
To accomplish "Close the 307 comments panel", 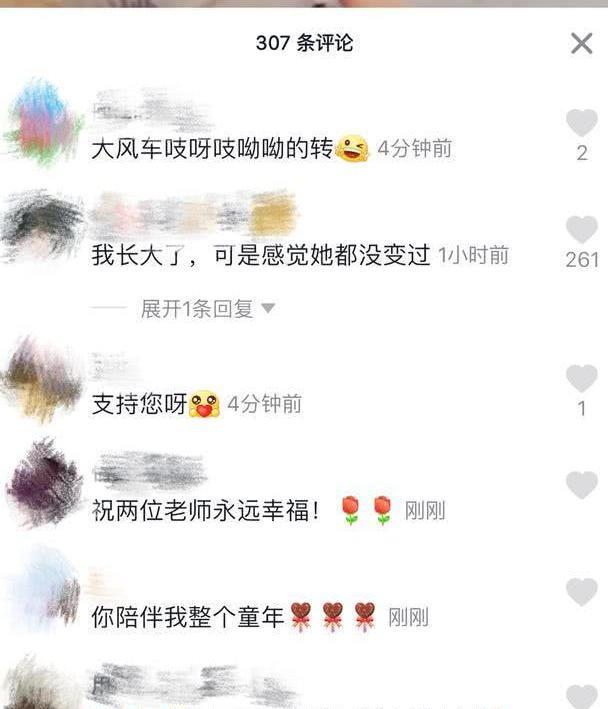I will [x=581, y=43].
